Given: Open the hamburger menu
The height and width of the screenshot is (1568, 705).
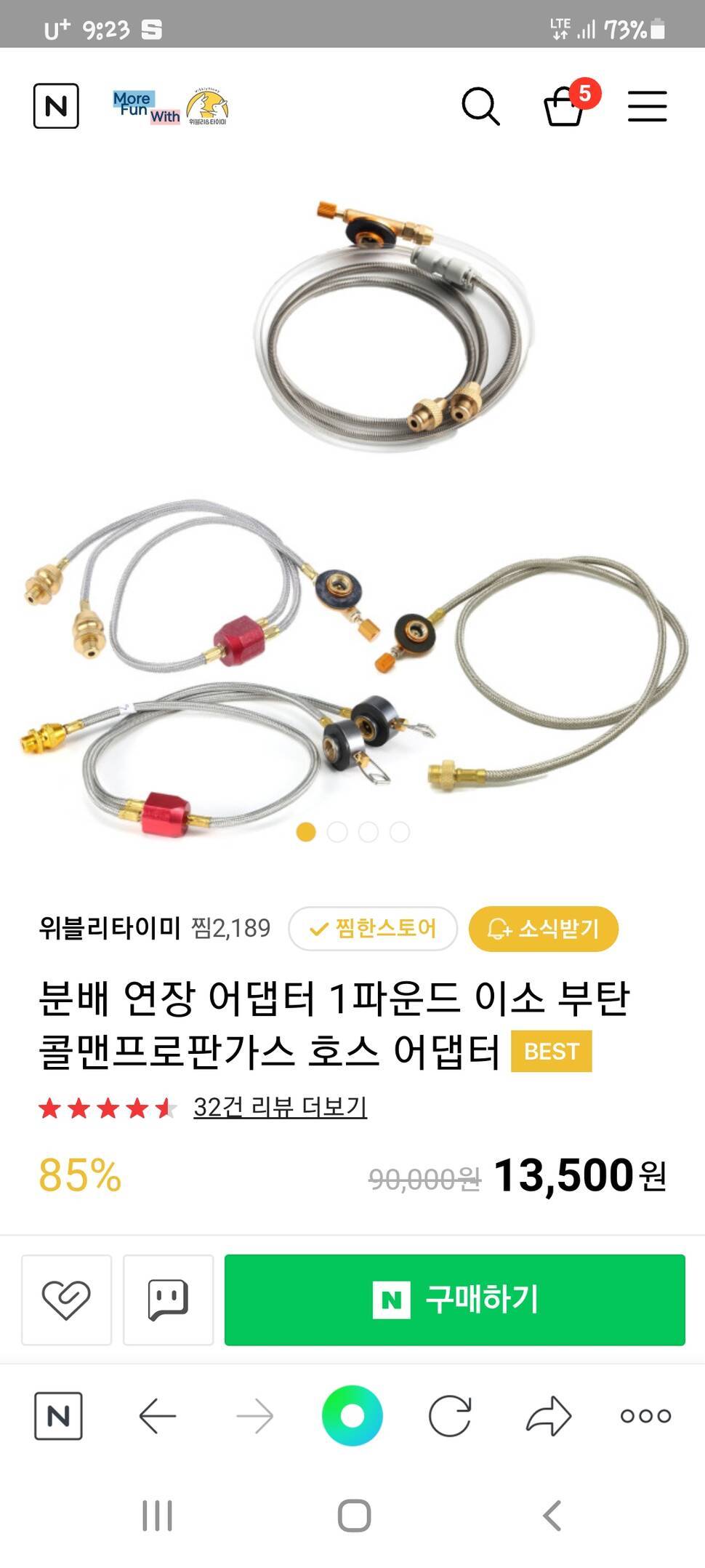Looking at the screenshot, I should coord(647,106).
